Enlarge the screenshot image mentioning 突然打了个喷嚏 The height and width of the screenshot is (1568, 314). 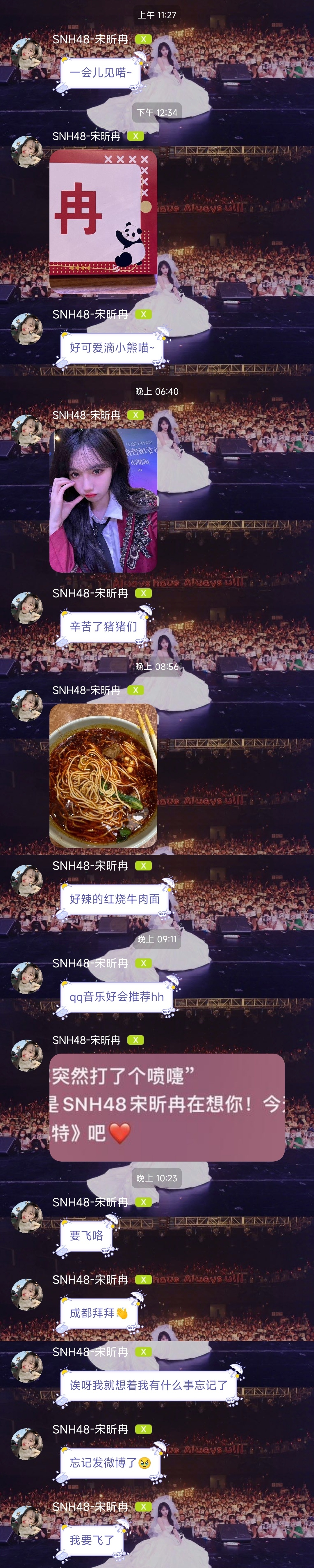pyautogui.click(x=167, y=1107)
